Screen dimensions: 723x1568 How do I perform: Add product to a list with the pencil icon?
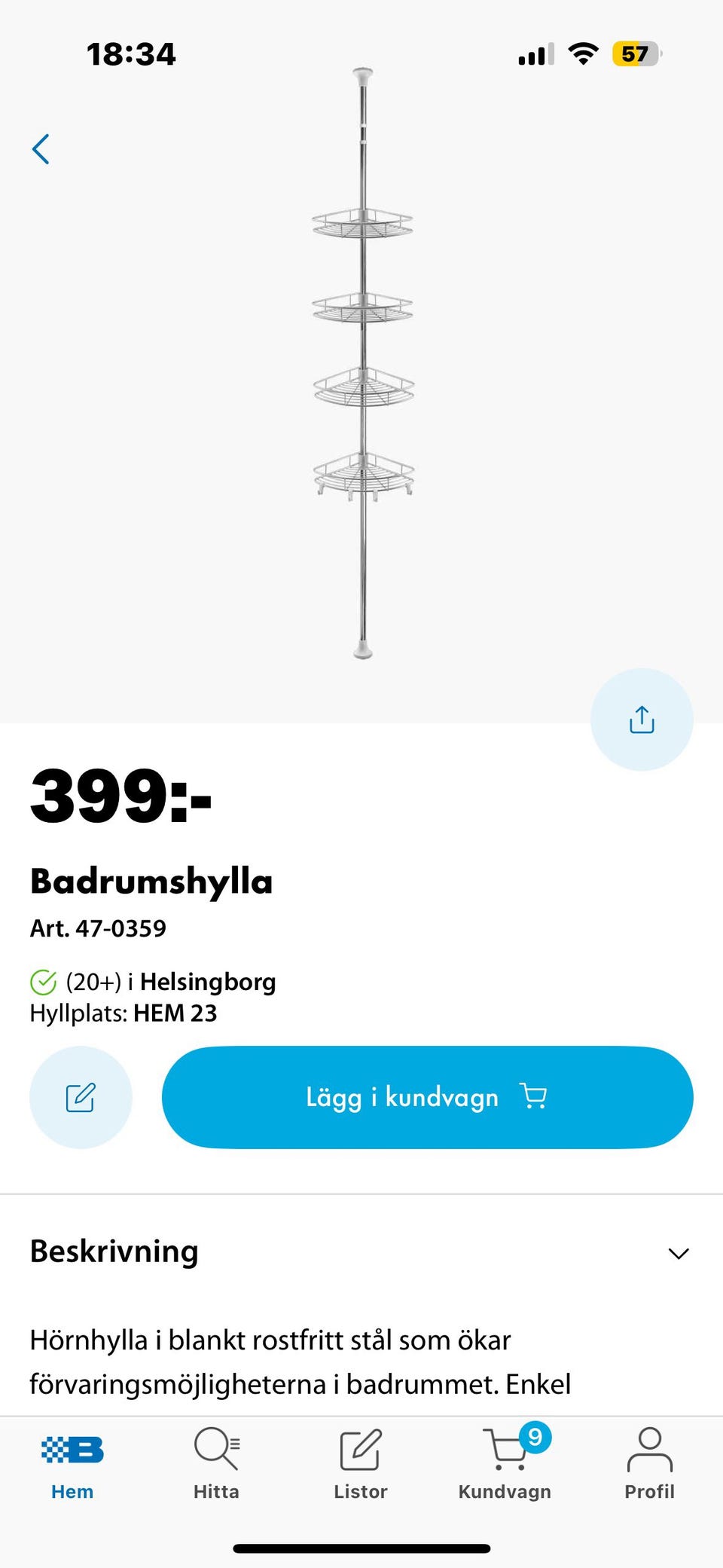click(81, 1097)
